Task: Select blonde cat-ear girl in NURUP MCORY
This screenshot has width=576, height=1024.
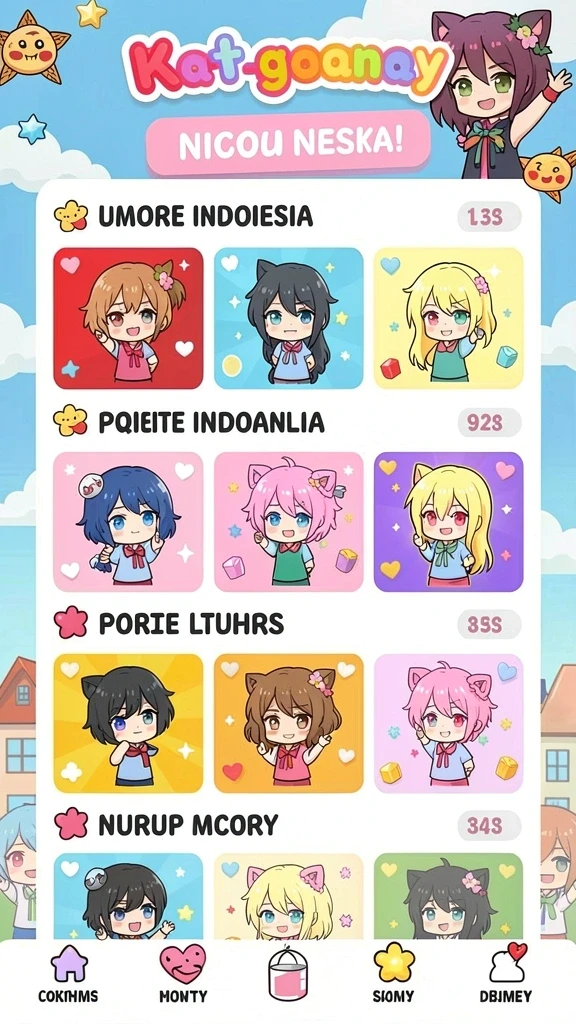Action: [289, 897]
